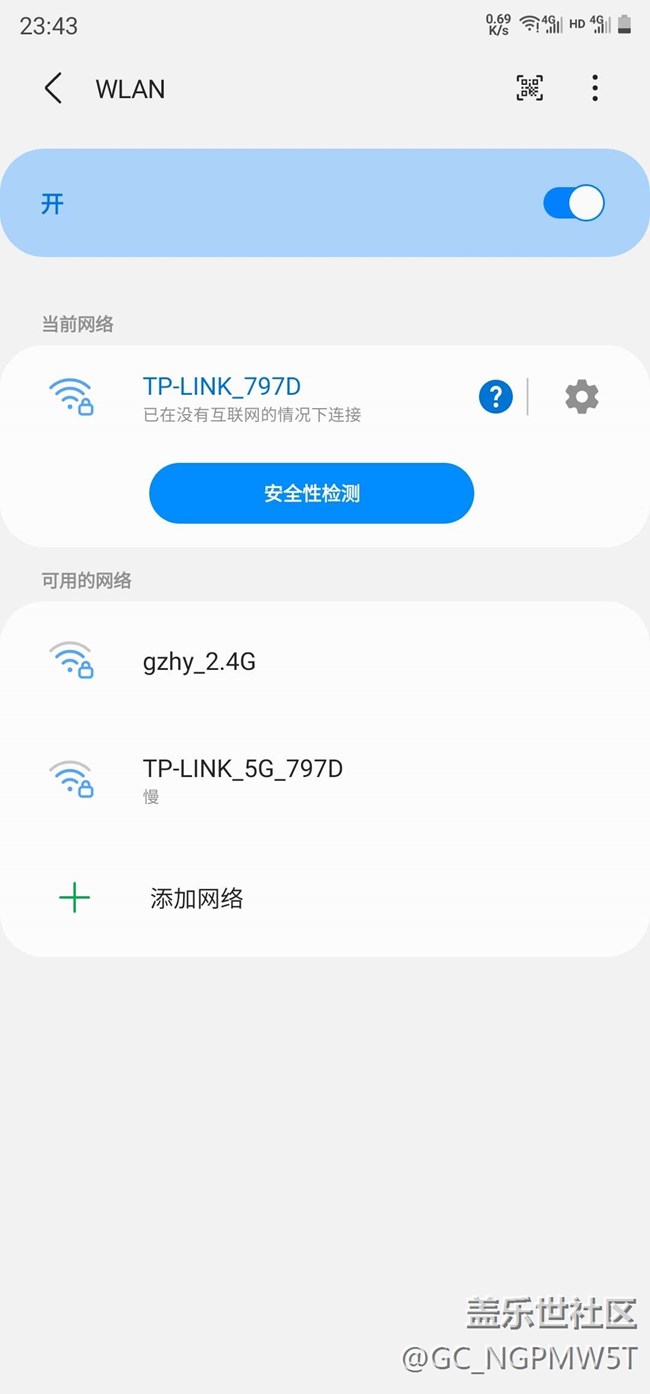Screen dimensions: 650x1394
Task: Choose 添加网络 to add a network
Action: [197, 898]
